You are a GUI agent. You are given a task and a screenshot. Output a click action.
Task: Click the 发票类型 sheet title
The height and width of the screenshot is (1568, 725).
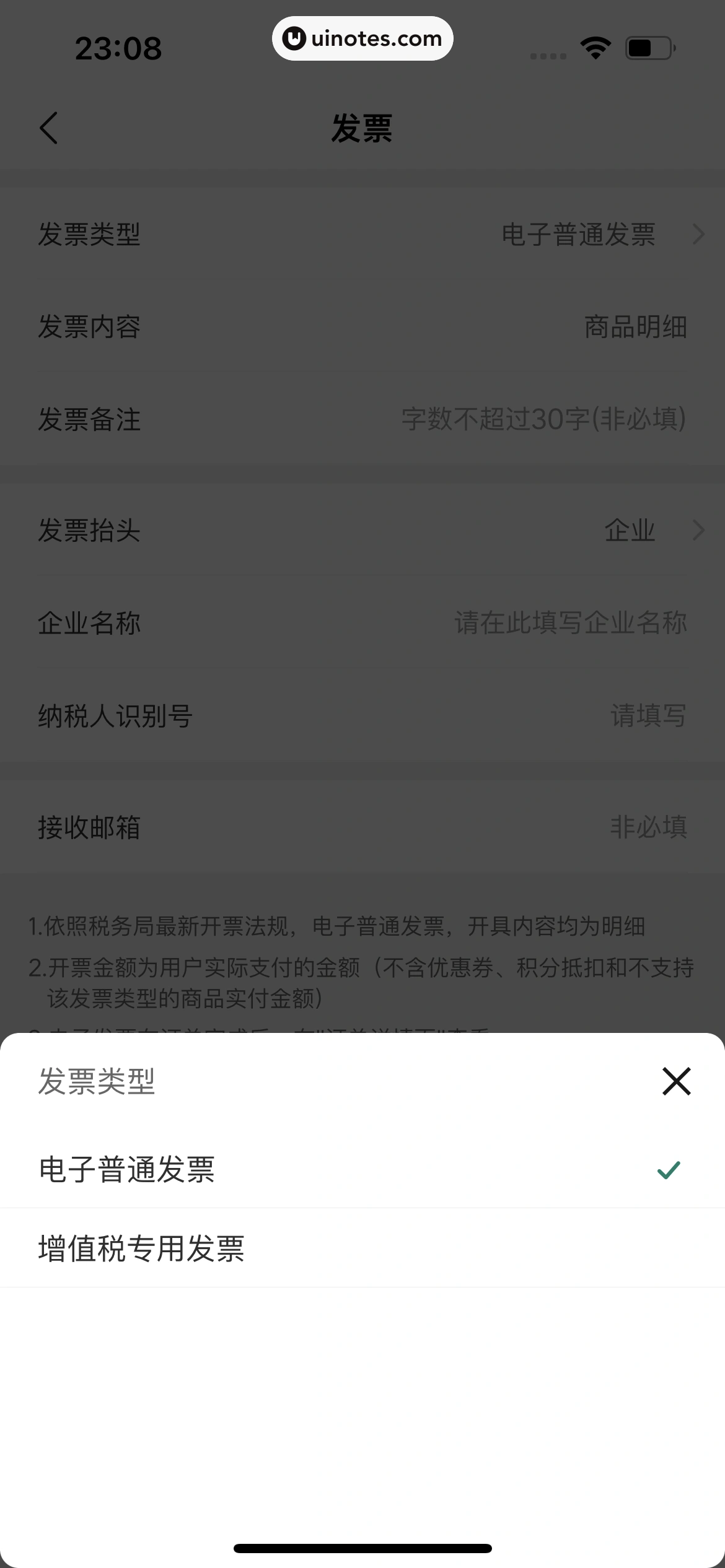[x=97, y=1081]
